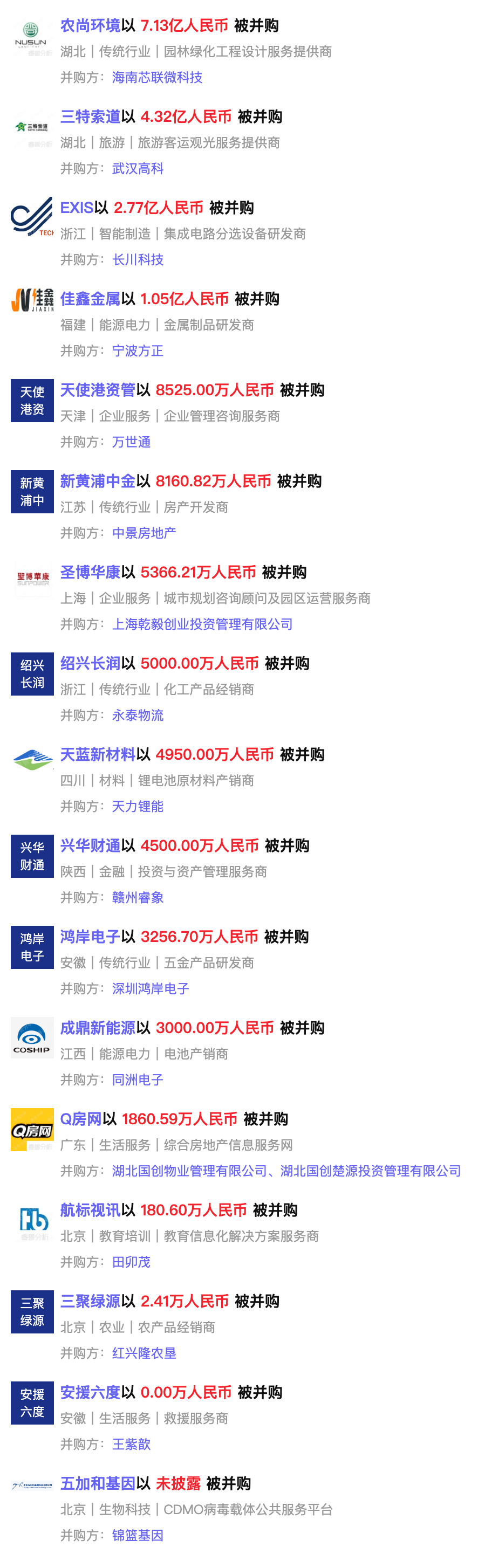This screenshot has width=478, height=1568.
Task: Open acquirer 万世通
Action: 131,442
